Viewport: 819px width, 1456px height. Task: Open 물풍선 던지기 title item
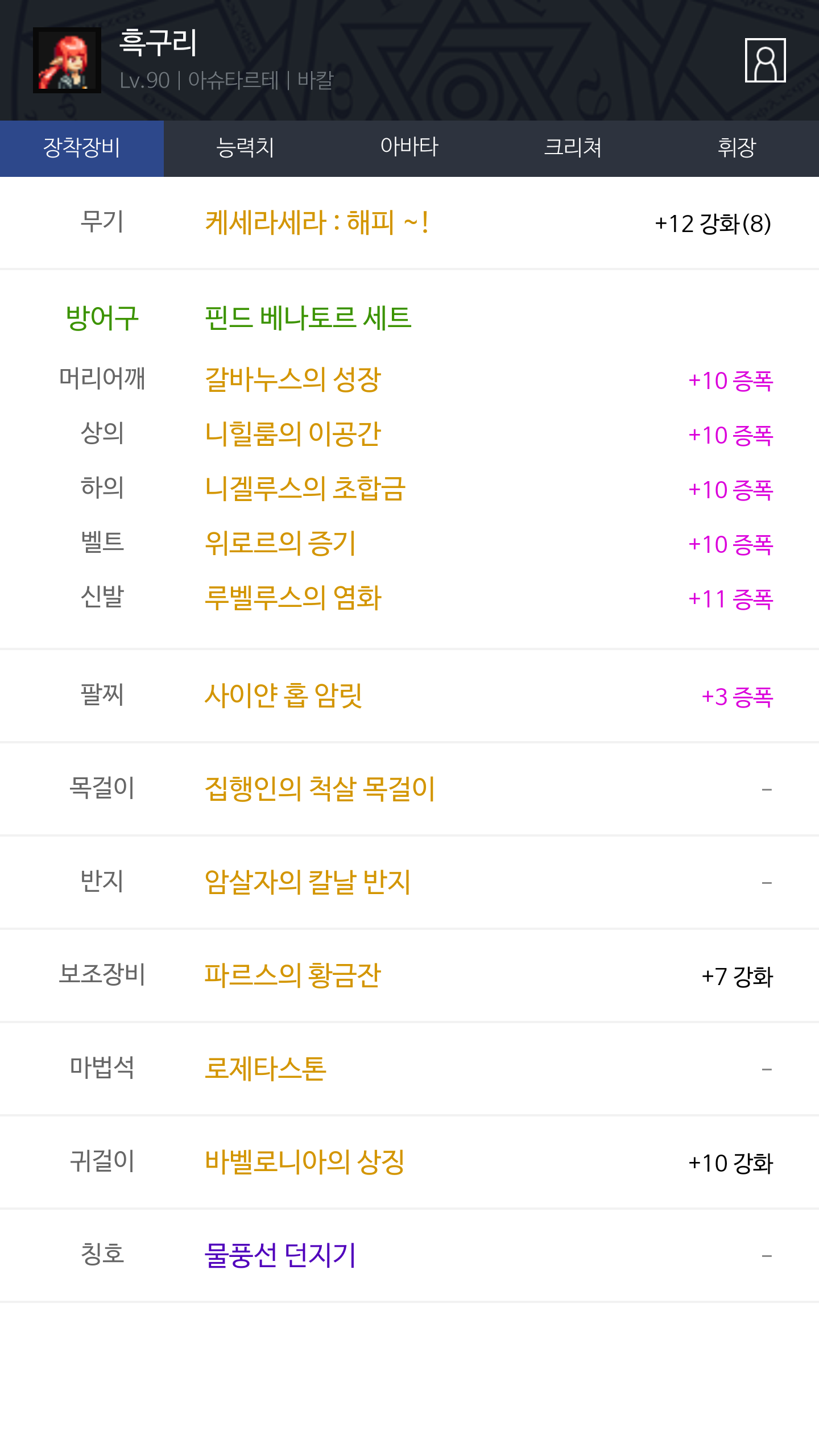(x=280, y=1255)
